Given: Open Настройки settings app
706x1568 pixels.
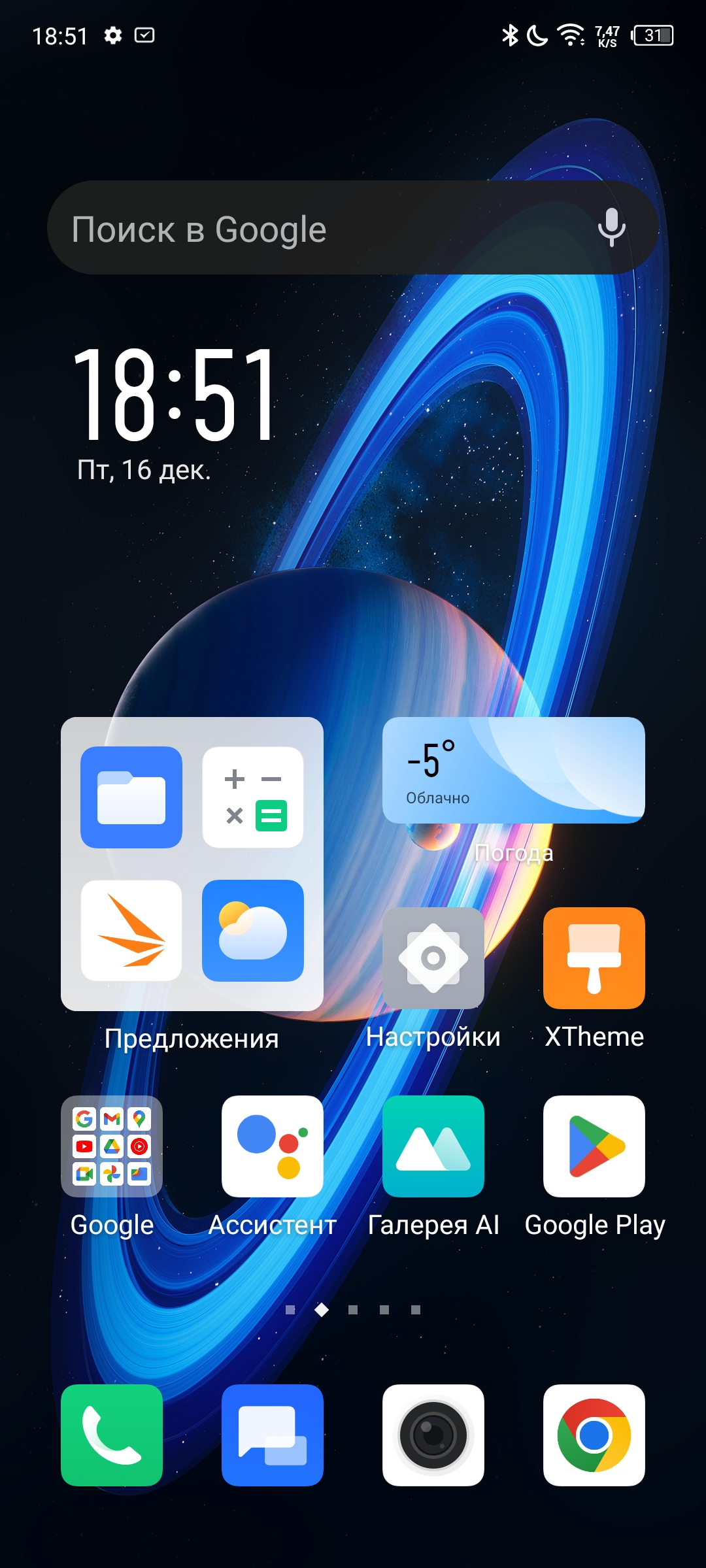Looking at the screenshot, I should click(433, 958).
